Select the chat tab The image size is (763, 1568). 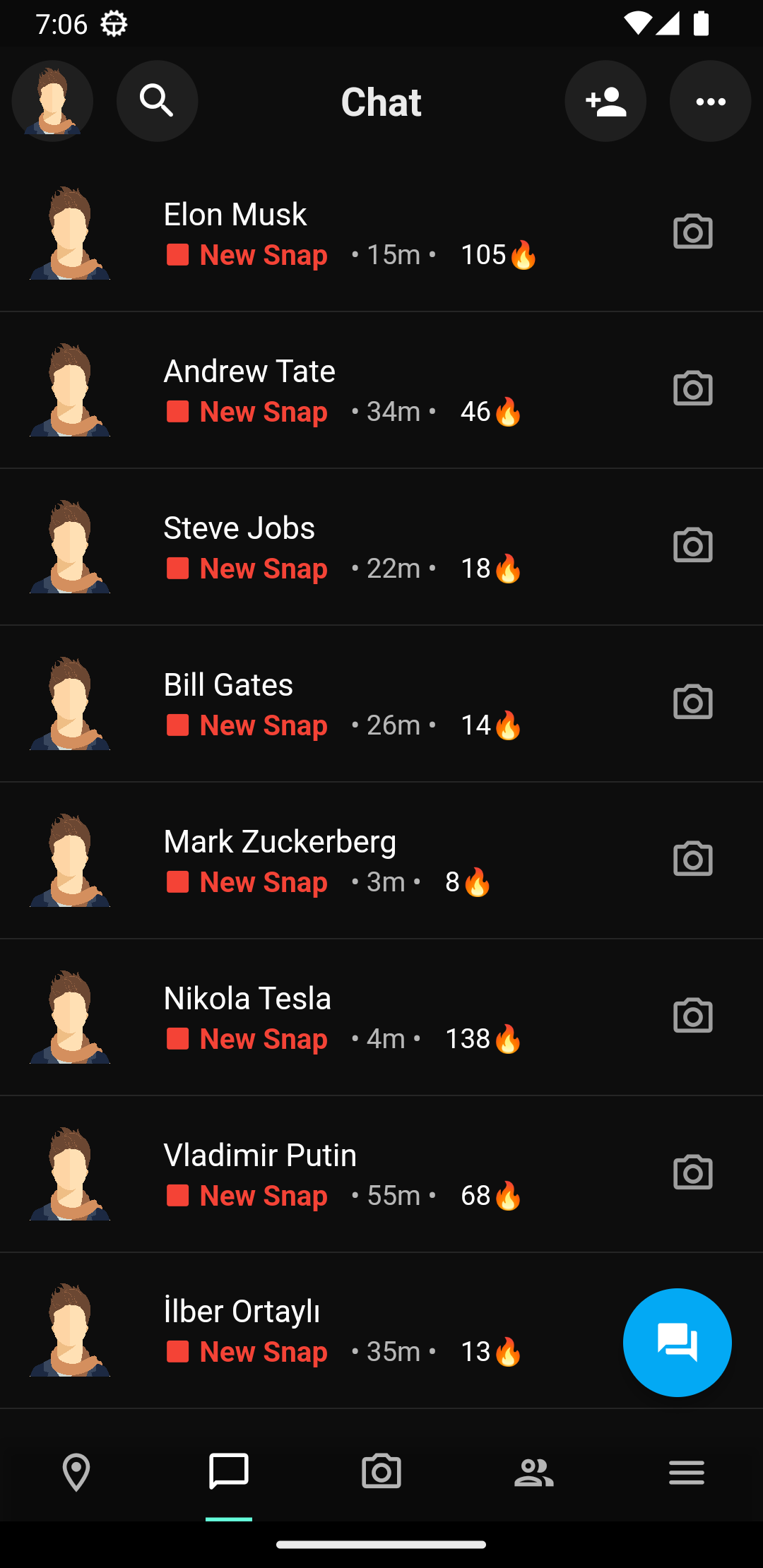click(229, 1472)
